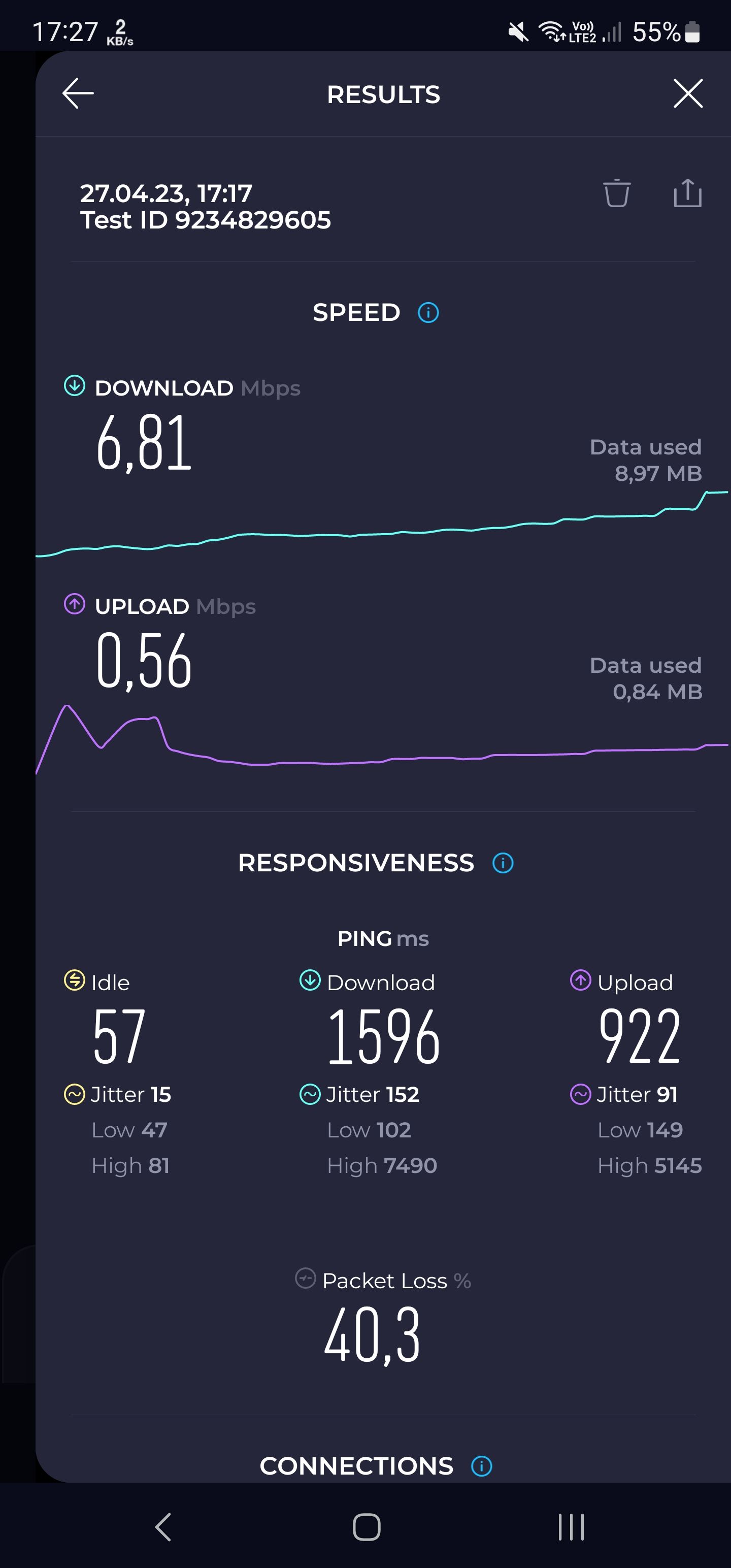Open the SPEED info tooltip
The width and height of the screenshot is (731, 1568).
428,312
